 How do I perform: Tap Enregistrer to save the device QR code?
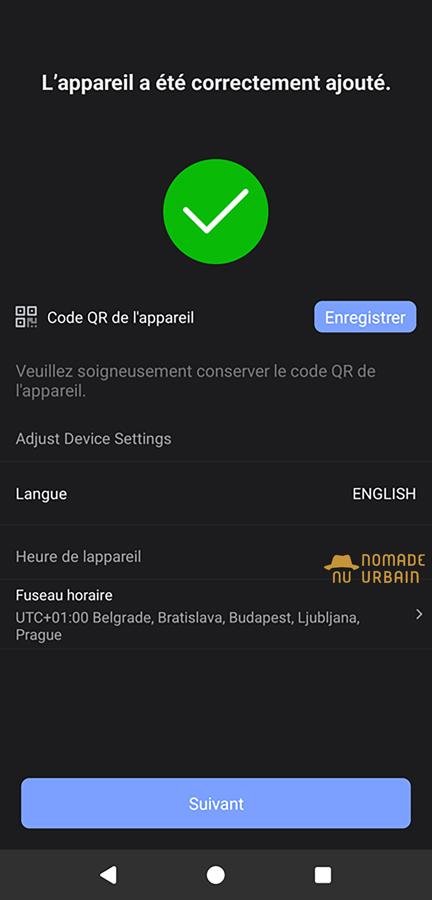365,317
